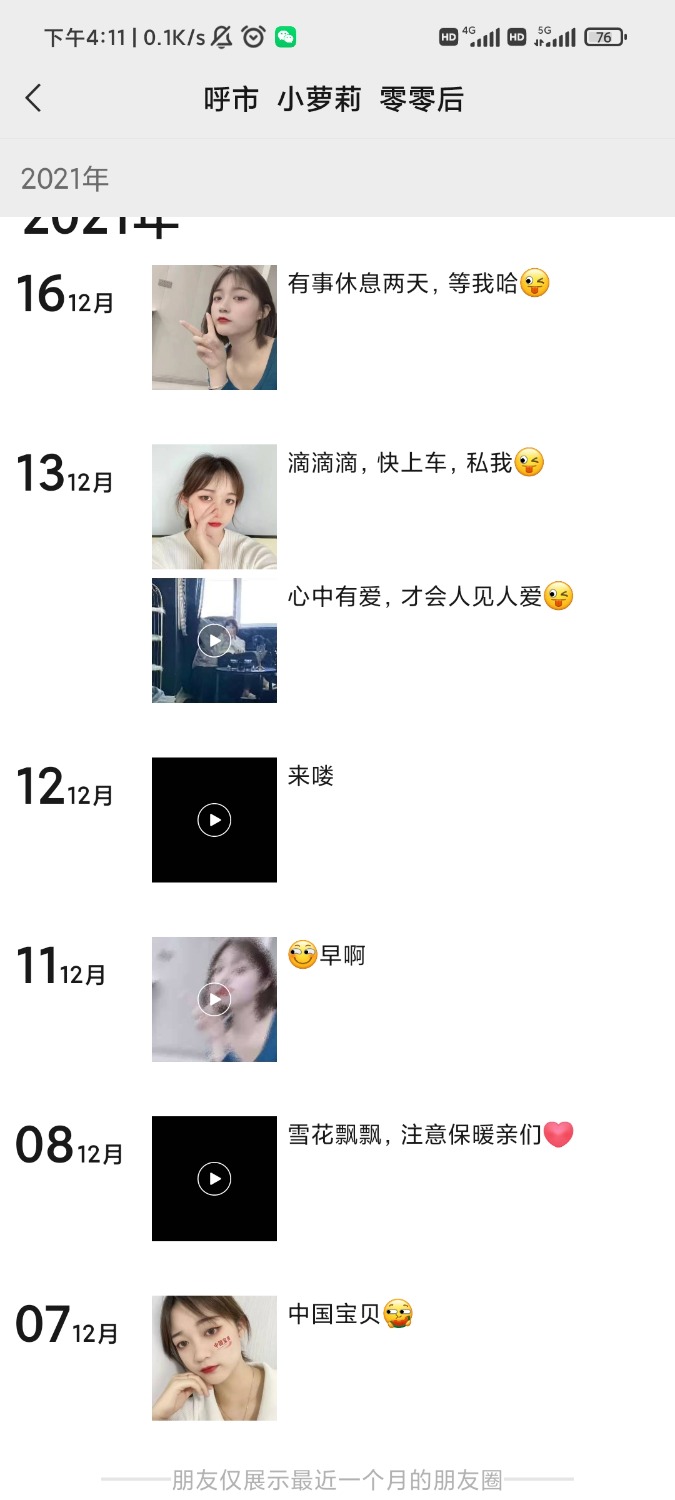Open the December 16 photo post
675x1500 pixels.
[x=214, y=327]
